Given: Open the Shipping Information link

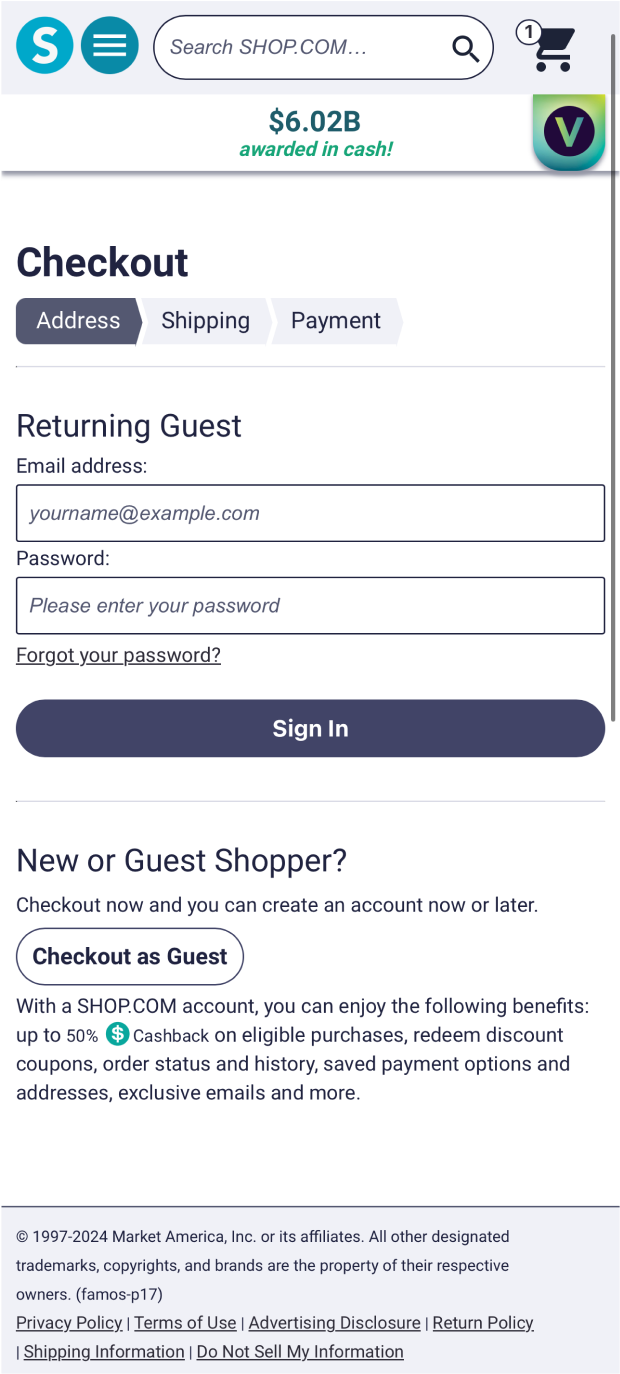Looking at the screenshot, I should (x=104, y=1352).
